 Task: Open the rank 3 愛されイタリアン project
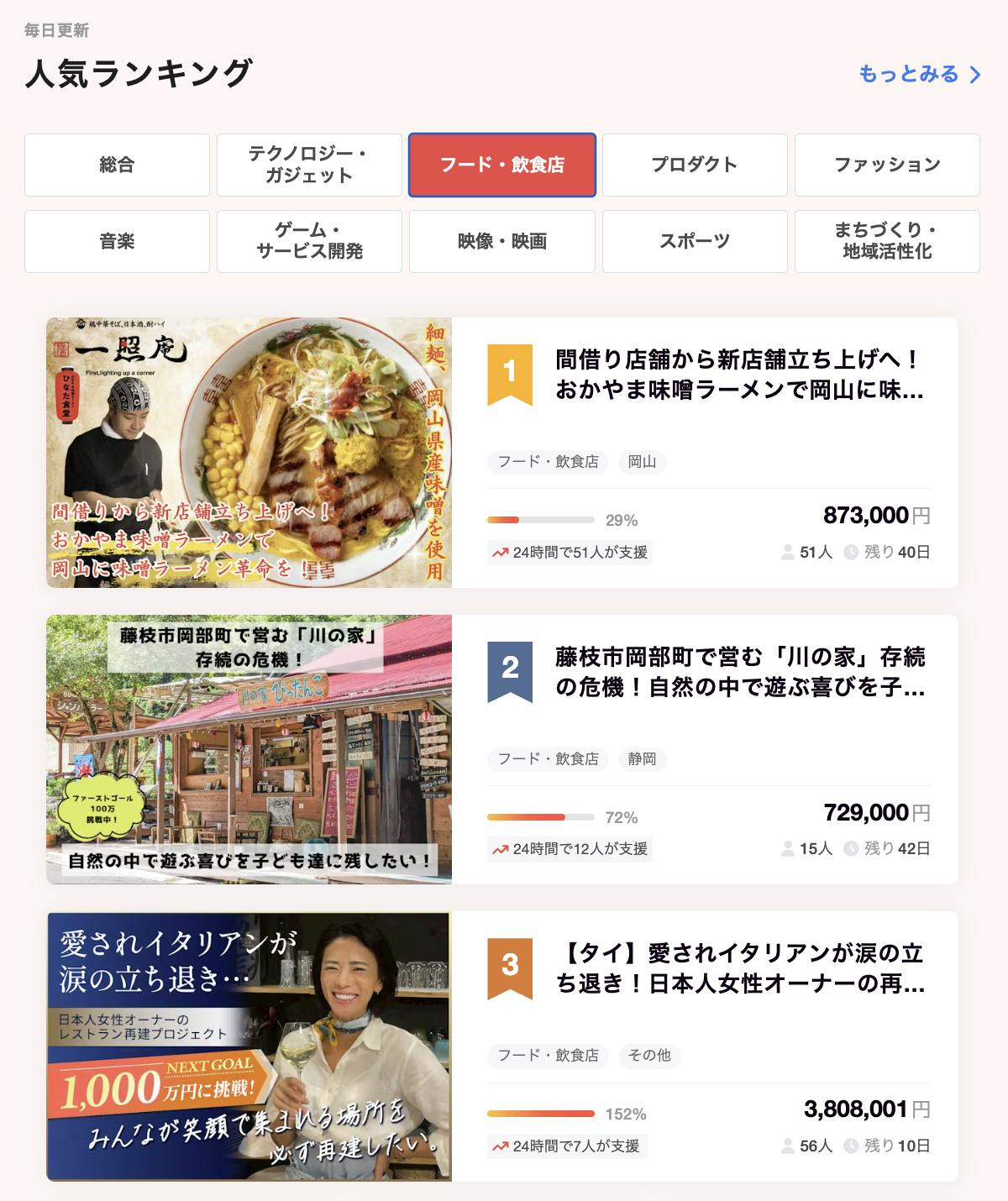click(739, 968)
